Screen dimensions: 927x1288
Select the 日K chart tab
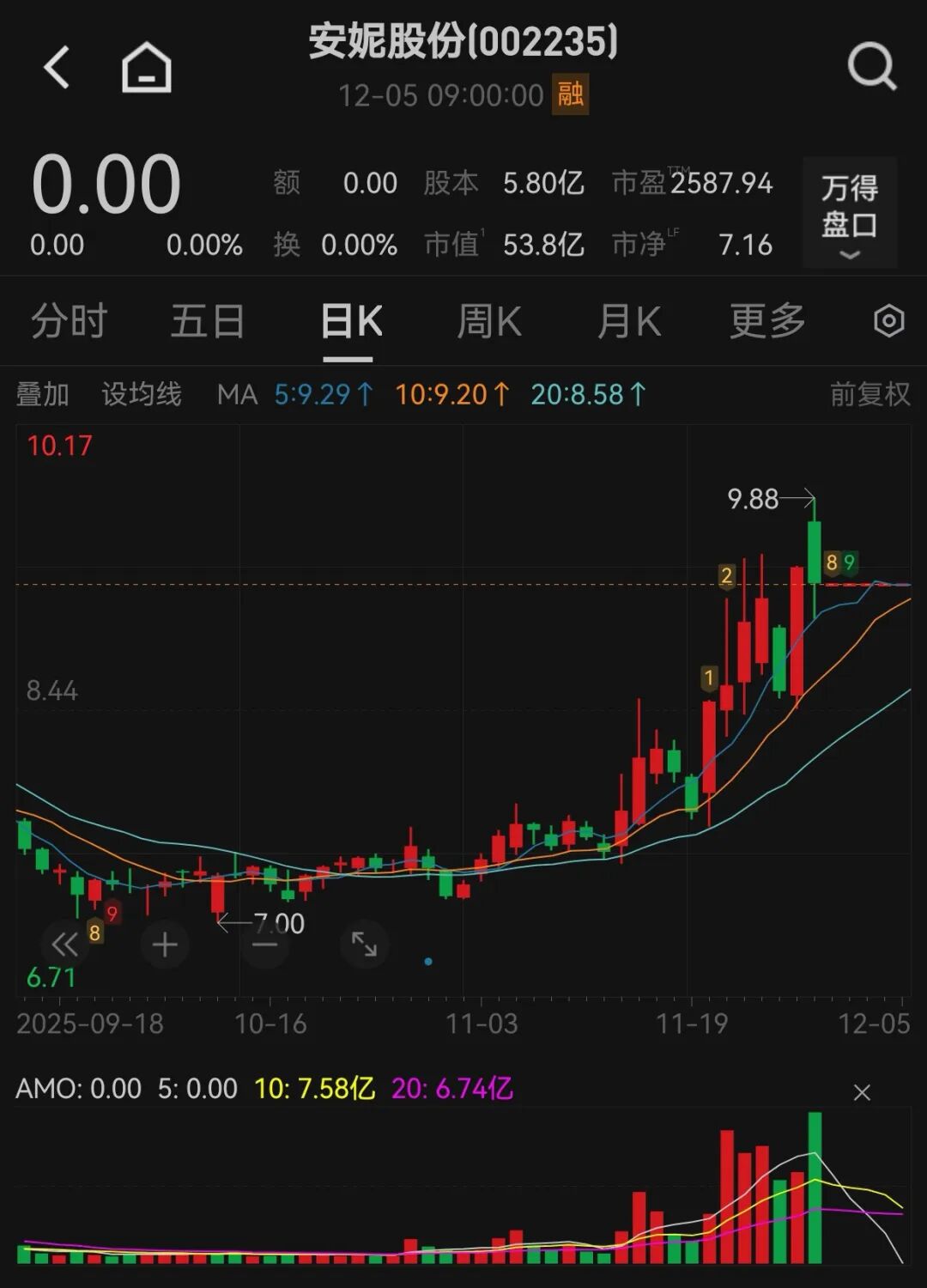(x=351, y=322)
